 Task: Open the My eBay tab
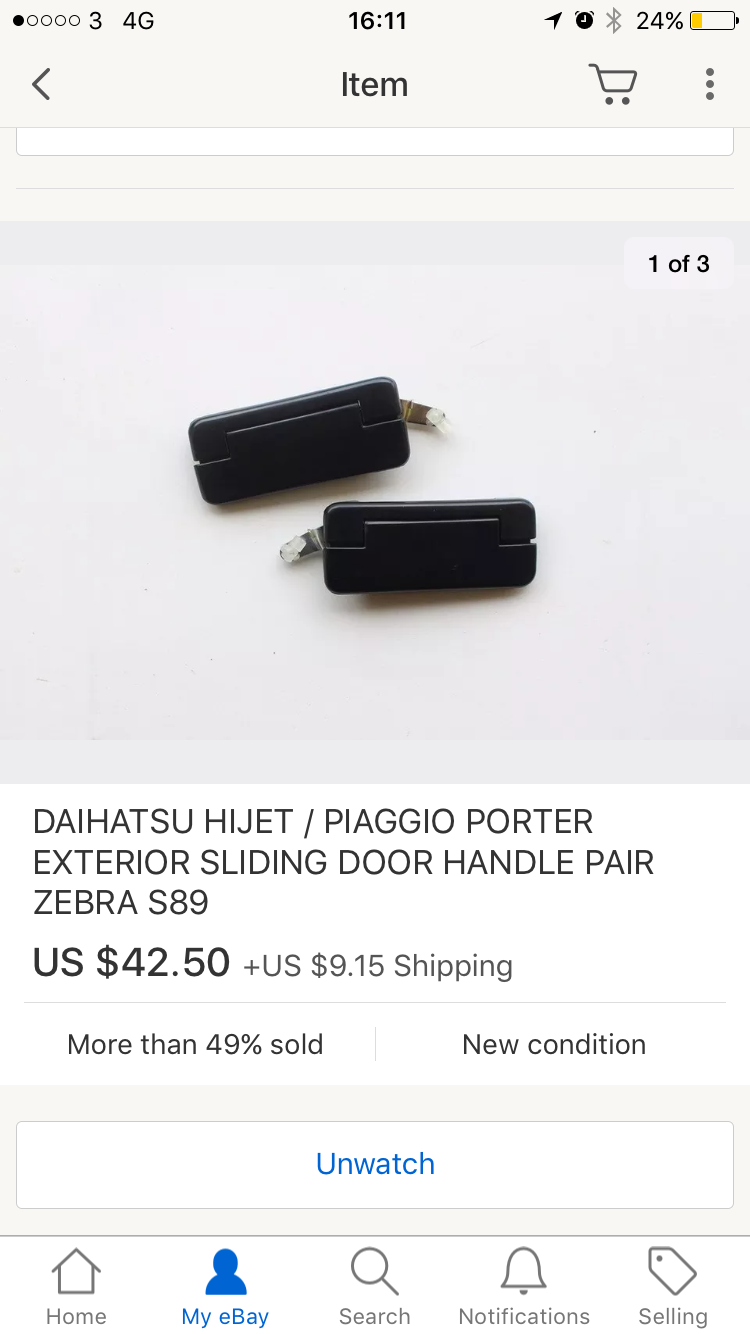pos(225,1287)
